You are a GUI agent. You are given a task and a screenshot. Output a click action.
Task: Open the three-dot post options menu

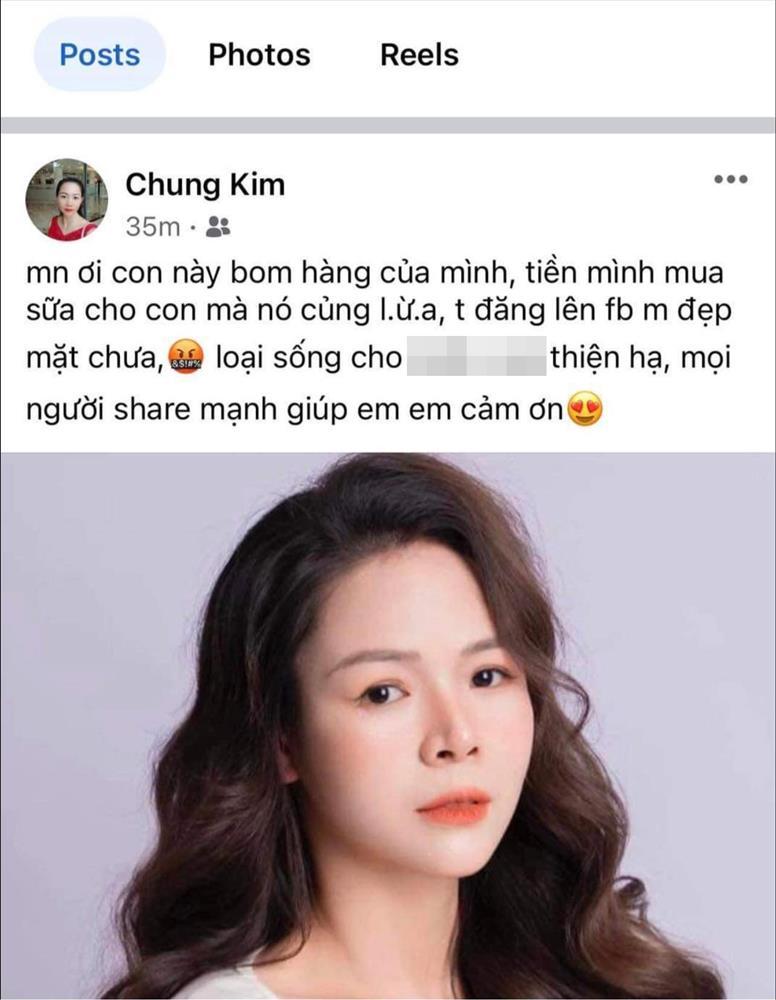(731, 180)
